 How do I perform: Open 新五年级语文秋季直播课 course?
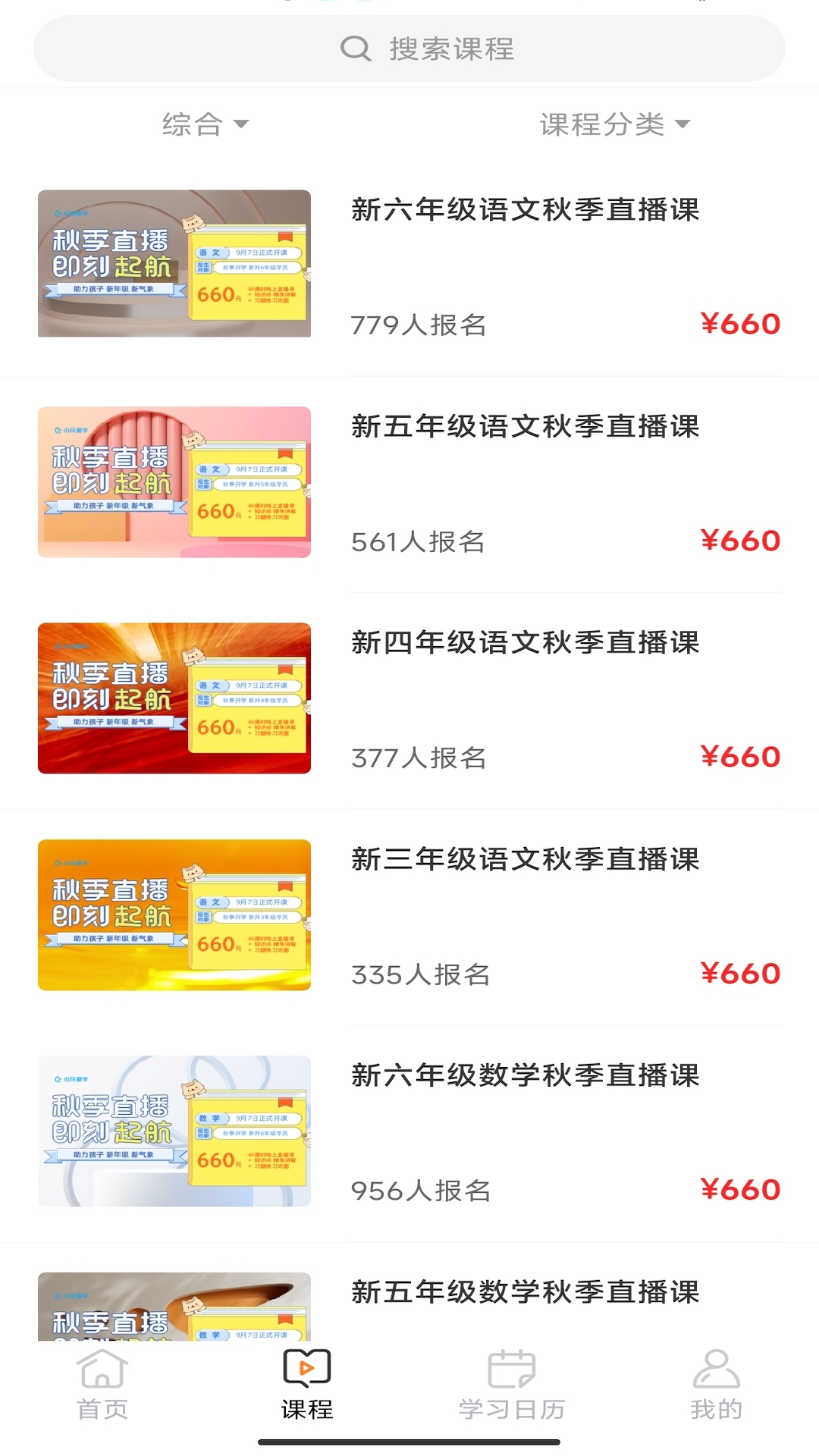pyautogui.click(x=525, y=427)
